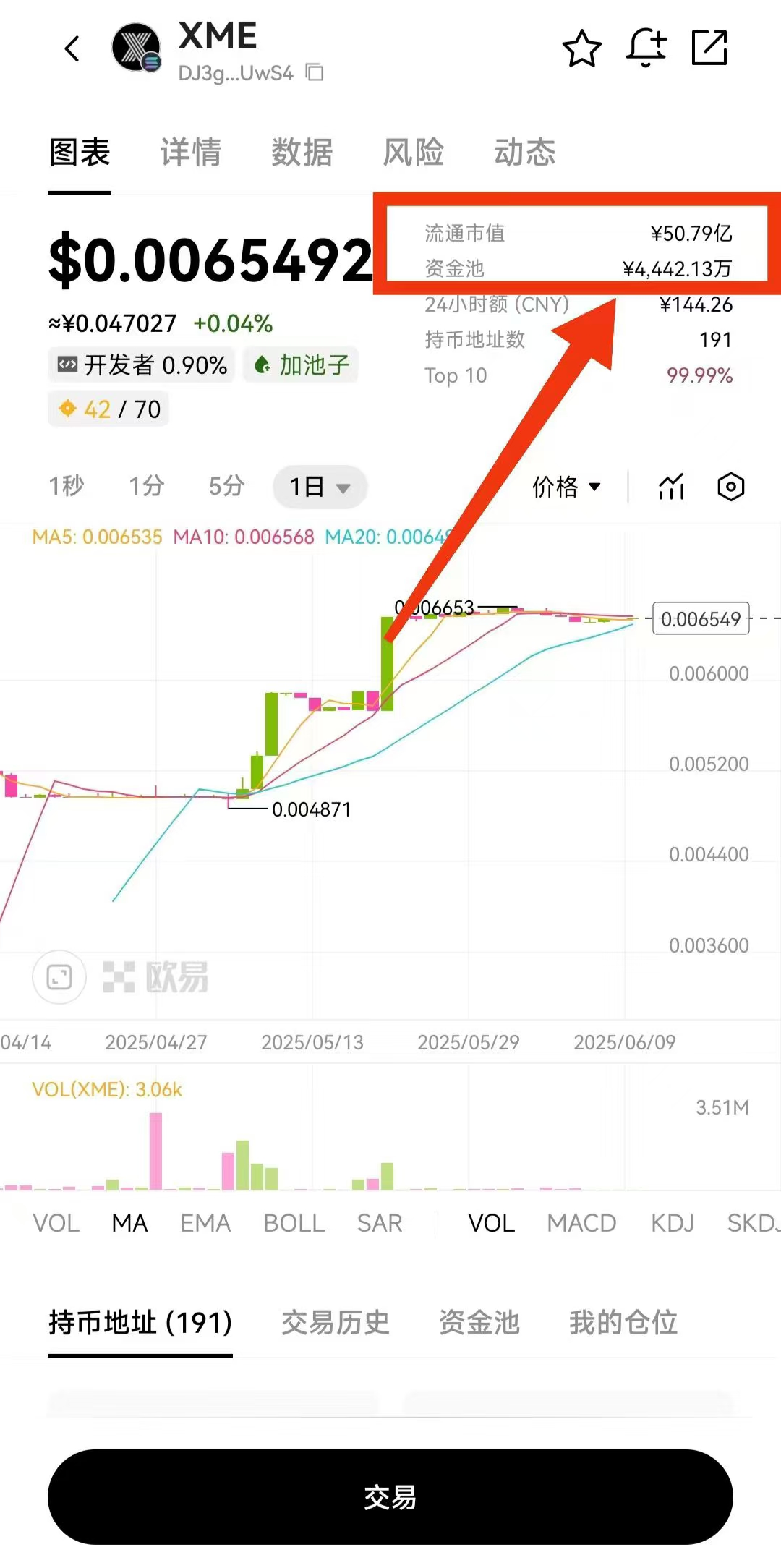Viewport: 781px width, 1568px height.
Task: Select the 5分 chart interval
Action: pos(226,486)
